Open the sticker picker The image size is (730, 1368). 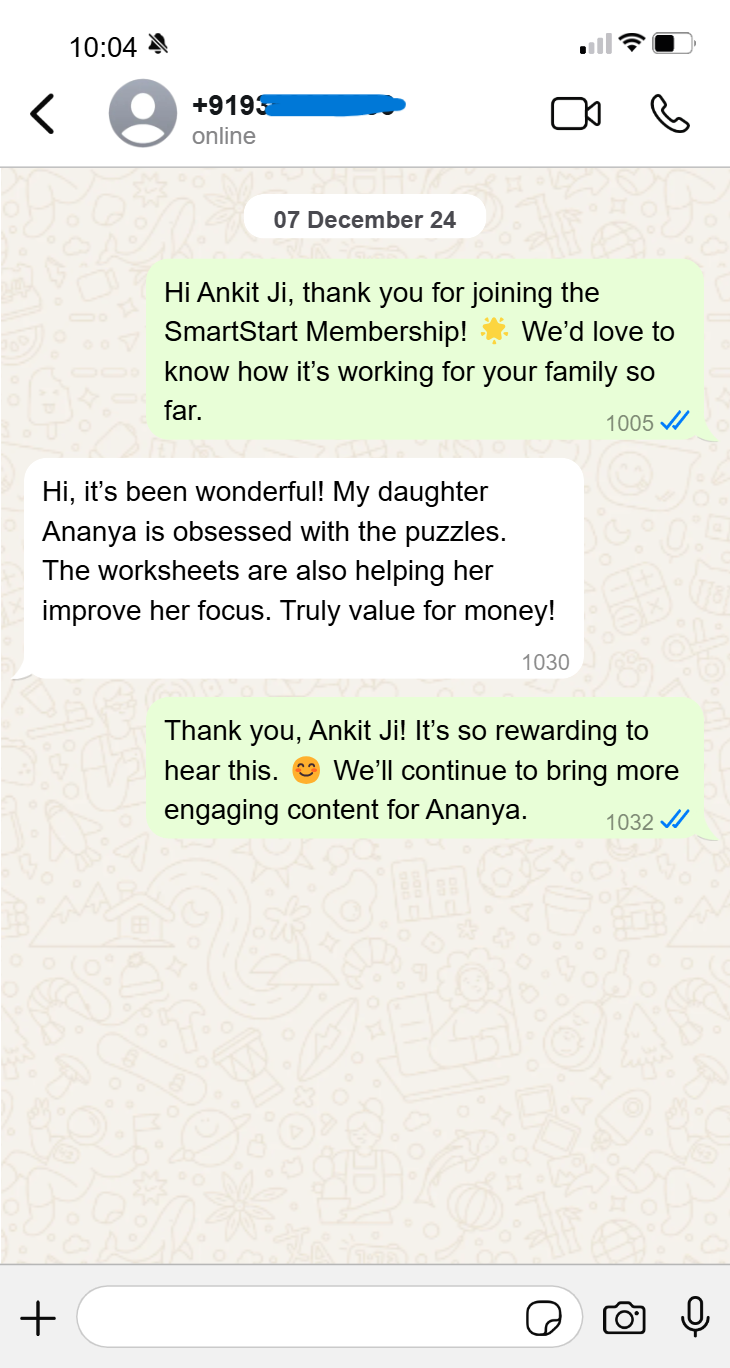[x=544, y=1319]
